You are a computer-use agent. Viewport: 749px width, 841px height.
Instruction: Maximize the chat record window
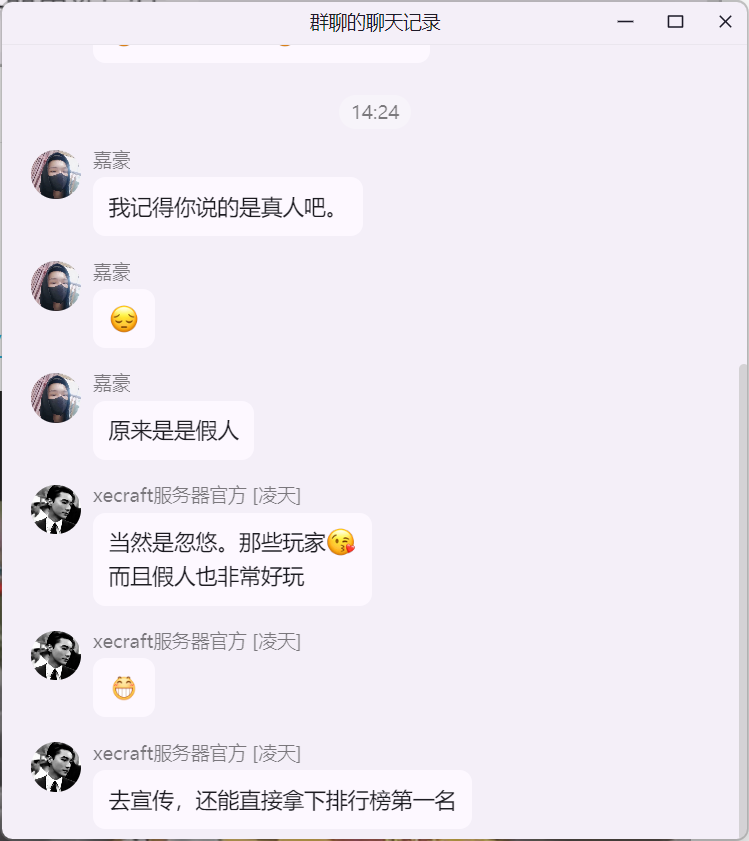pyautogui.click(x=675, y=22)
